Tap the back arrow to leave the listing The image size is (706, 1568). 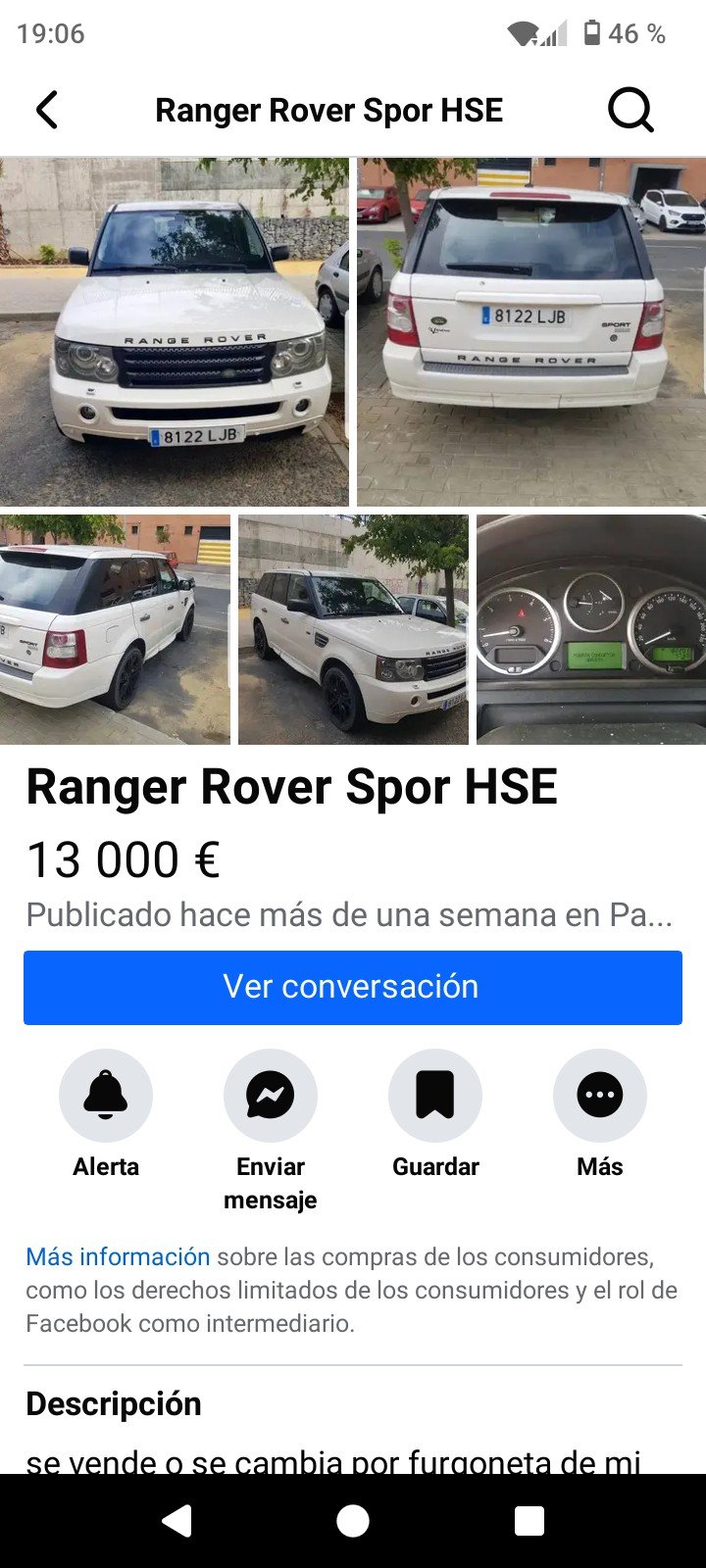point(46,110)
